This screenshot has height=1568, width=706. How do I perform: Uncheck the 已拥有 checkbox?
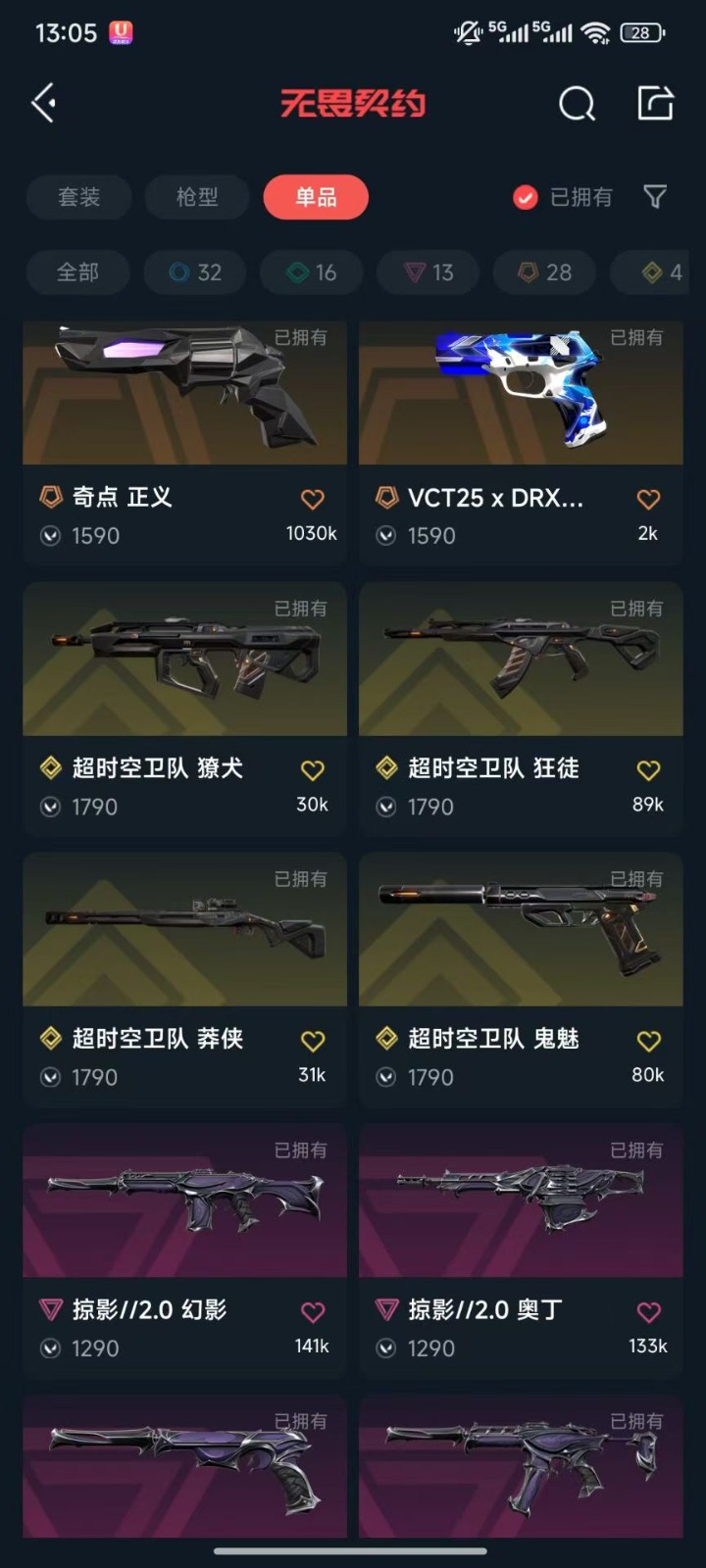pyautogui.click(x=526, y=198)
